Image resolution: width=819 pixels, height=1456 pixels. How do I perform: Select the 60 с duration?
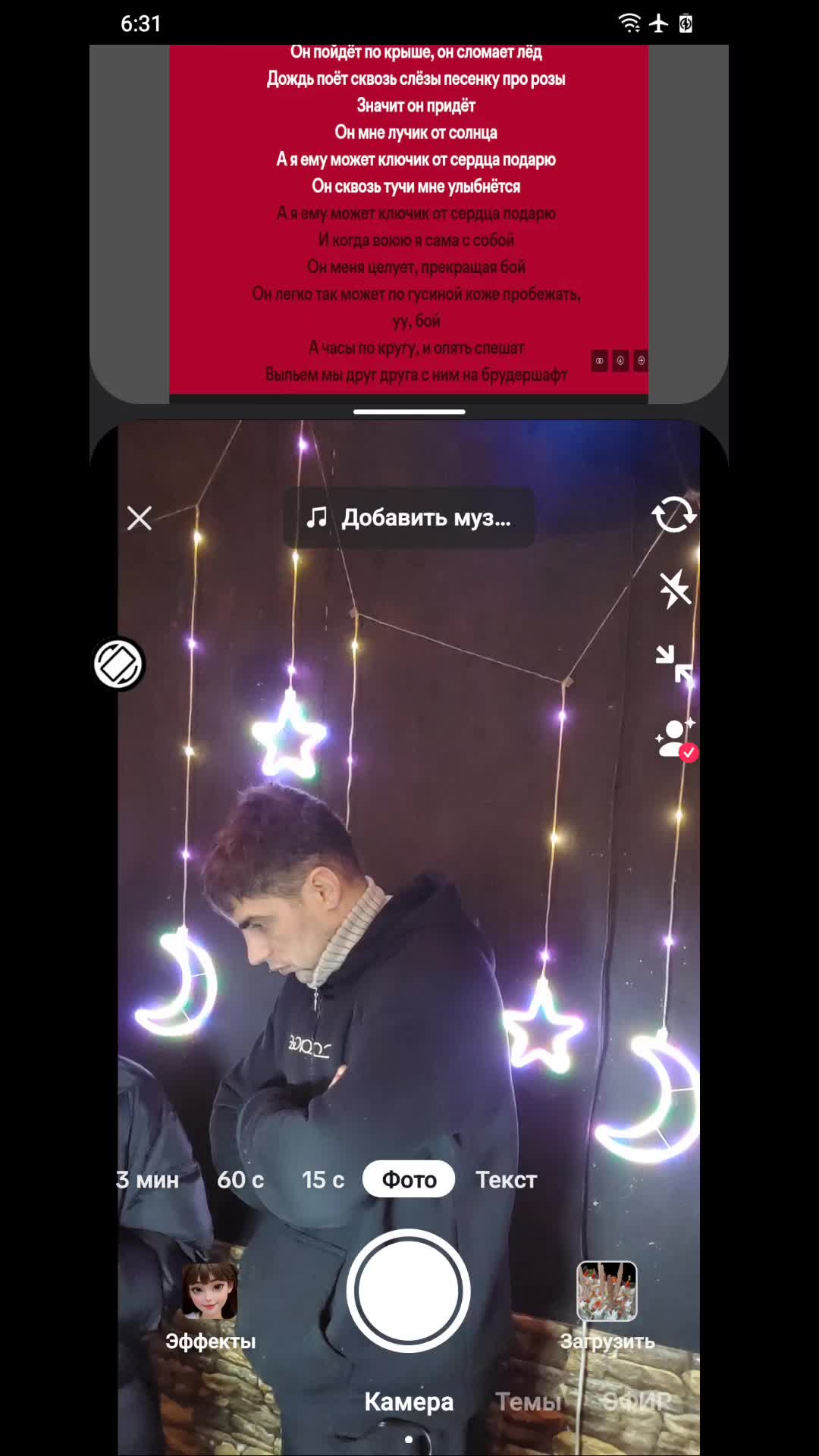pyautogui.click(x=240, y=1180)
